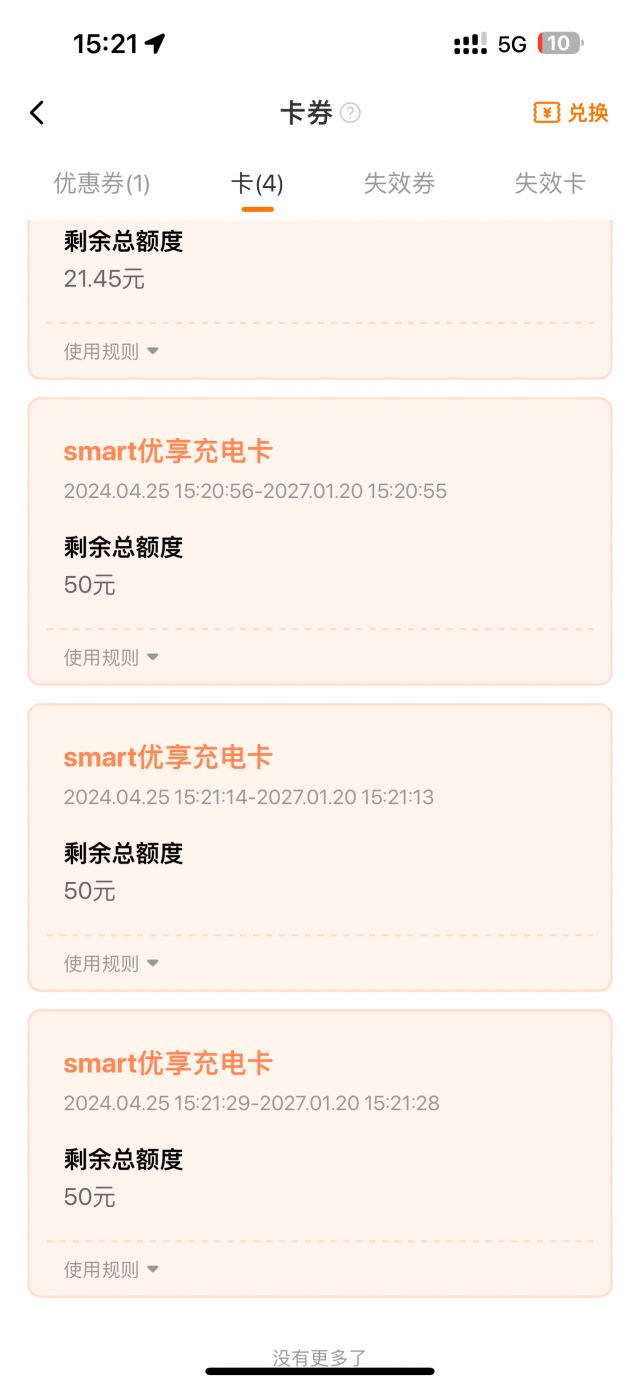Show 使用规则 for the card starting 15:21:14

point(111,963)
